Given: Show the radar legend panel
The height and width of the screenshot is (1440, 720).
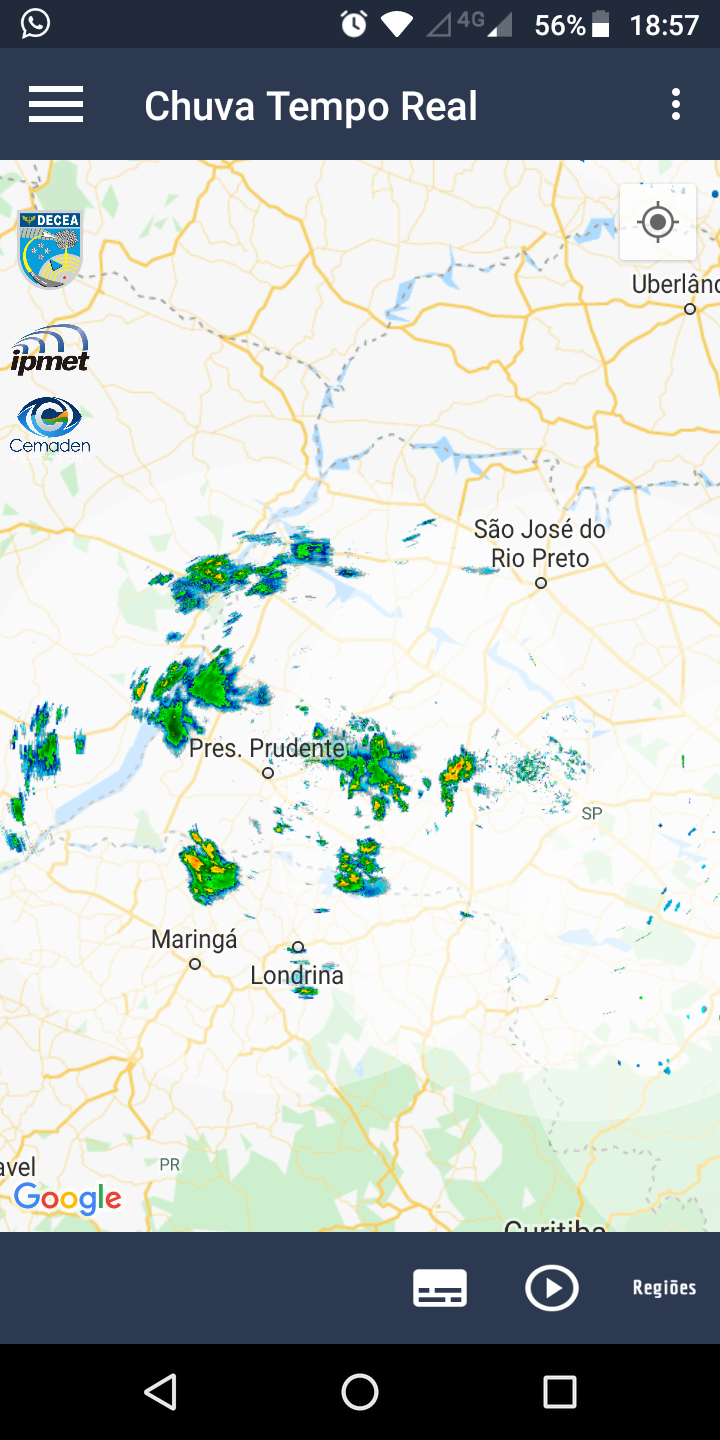Looking at the screenshot, I should (x=440, y=1288).
